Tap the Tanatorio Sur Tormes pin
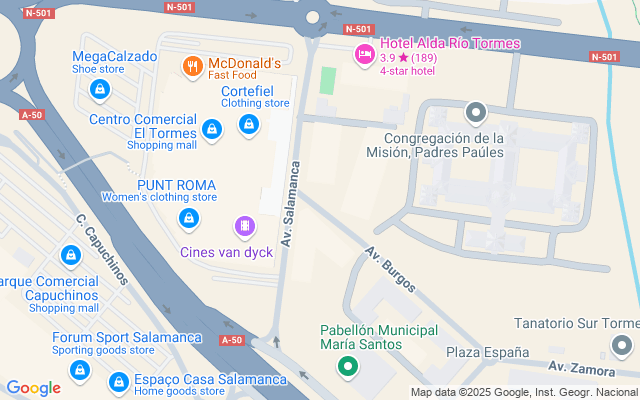 [x=622, y=347]
